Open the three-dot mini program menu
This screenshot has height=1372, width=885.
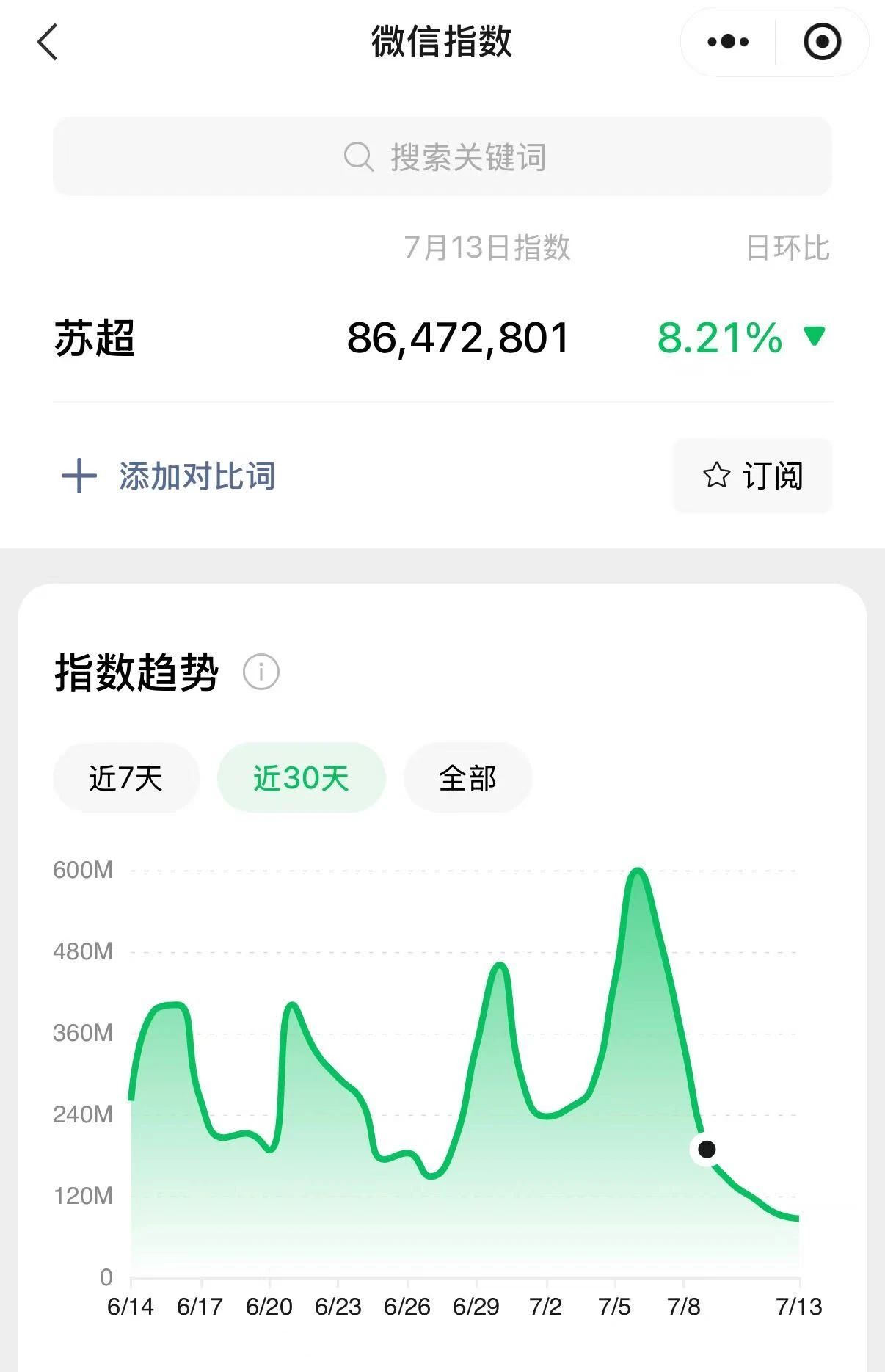(x=728, y=42)
